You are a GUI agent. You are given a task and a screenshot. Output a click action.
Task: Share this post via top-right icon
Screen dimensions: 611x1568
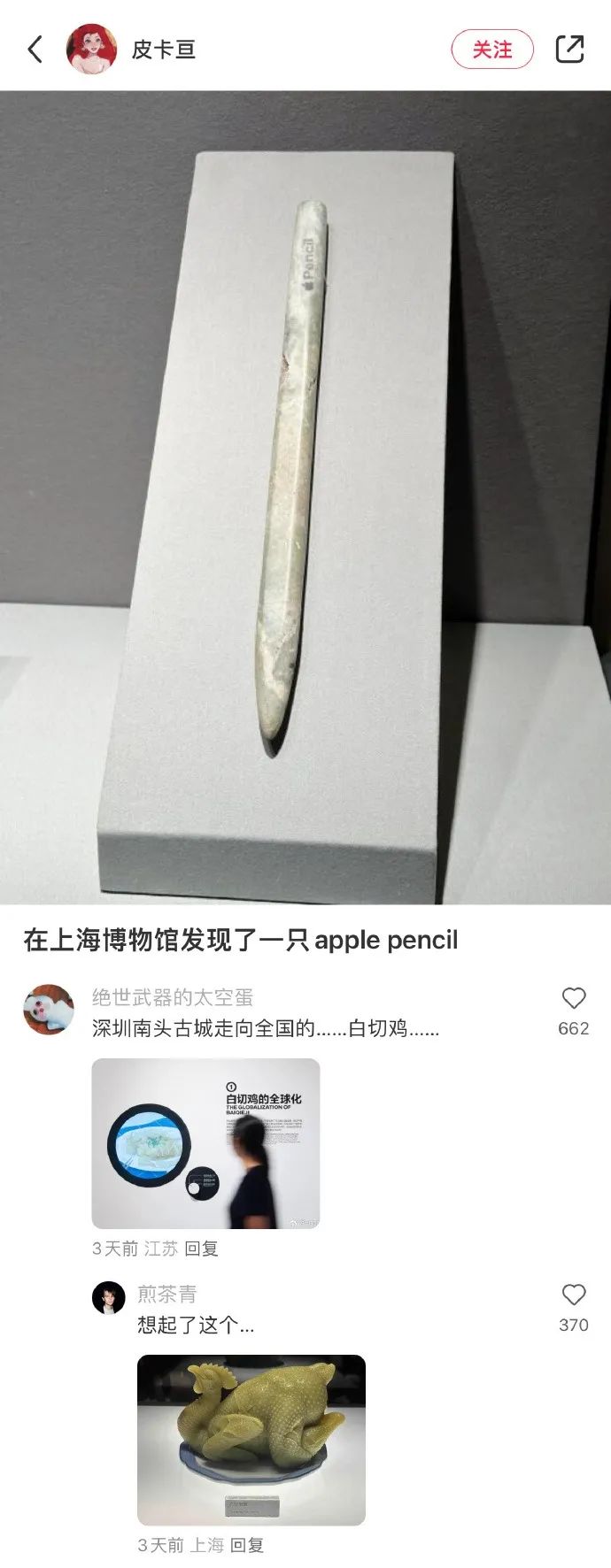569,50
